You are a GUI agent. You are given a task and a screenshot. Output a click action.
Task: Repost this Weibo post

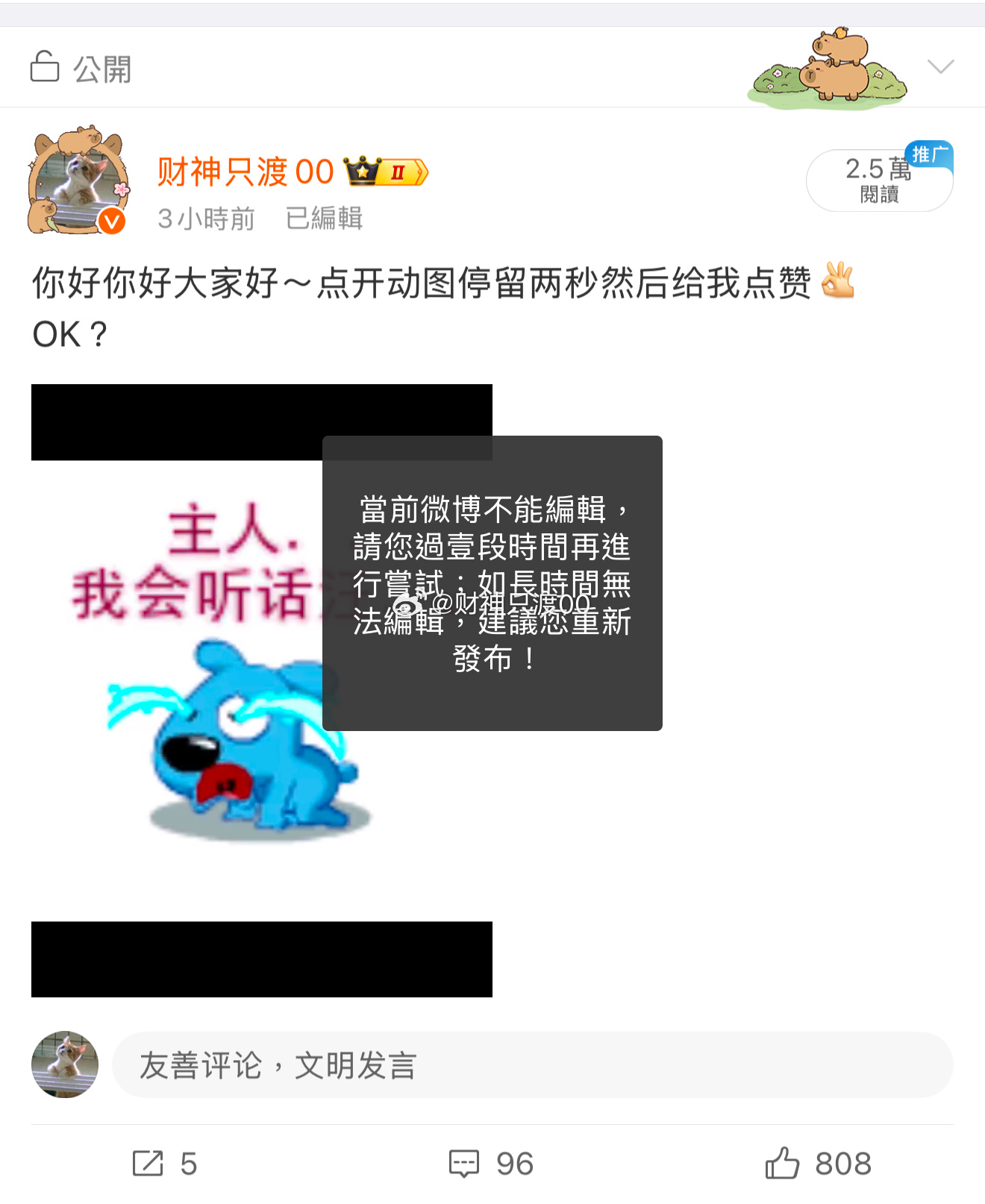(164, 1164)
